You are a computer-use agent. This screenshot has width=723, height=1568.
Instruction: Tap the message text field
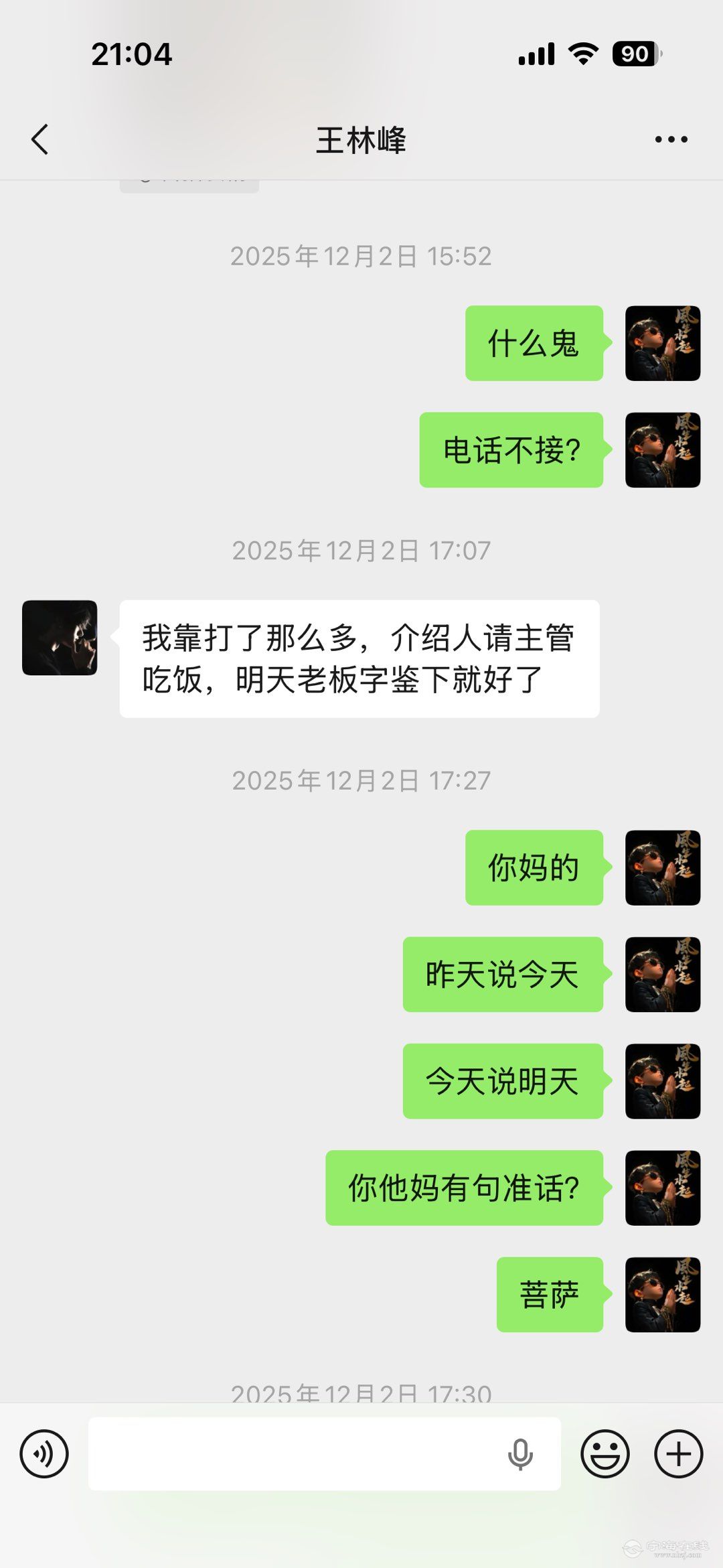295,1453
